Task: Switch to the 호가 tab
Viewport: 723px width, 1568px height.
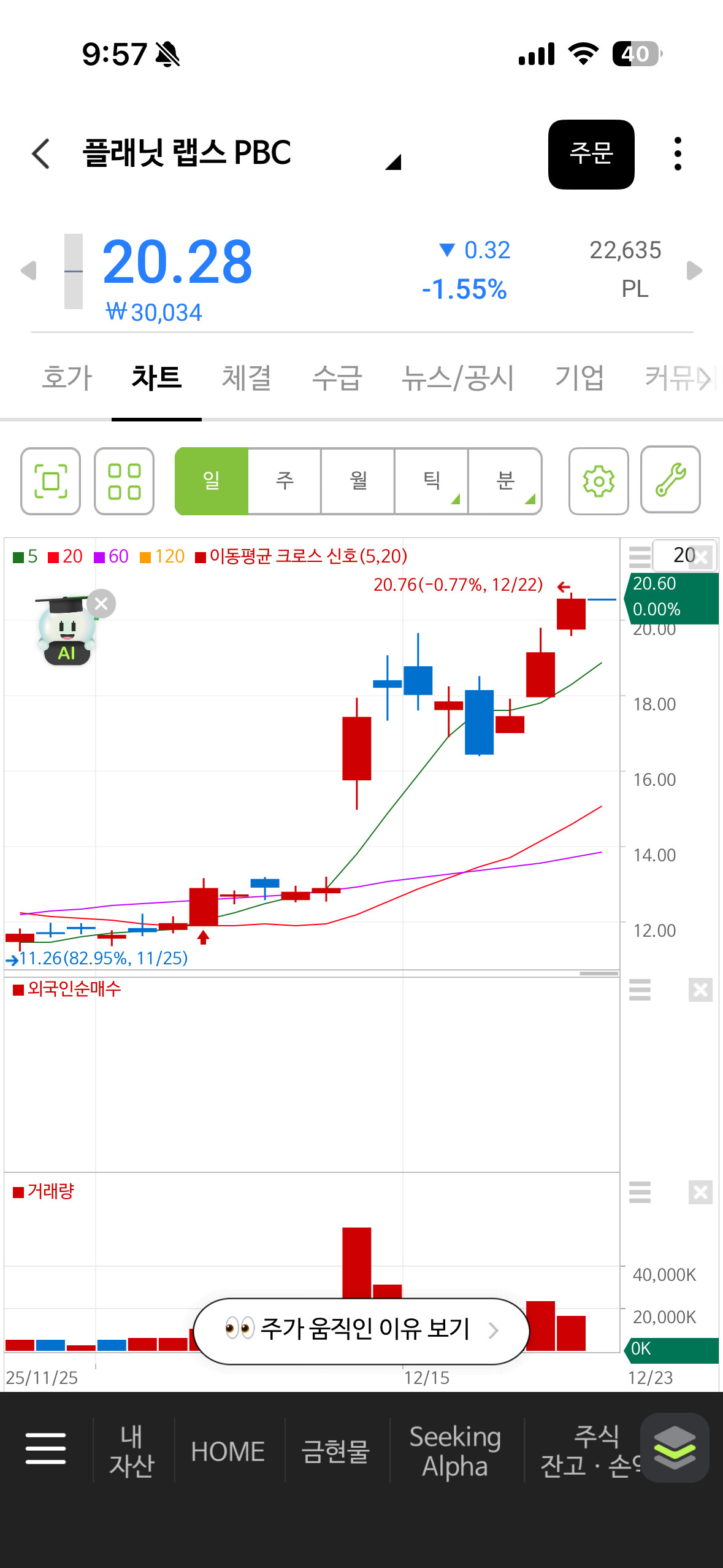Action: (x=67, y=377)
